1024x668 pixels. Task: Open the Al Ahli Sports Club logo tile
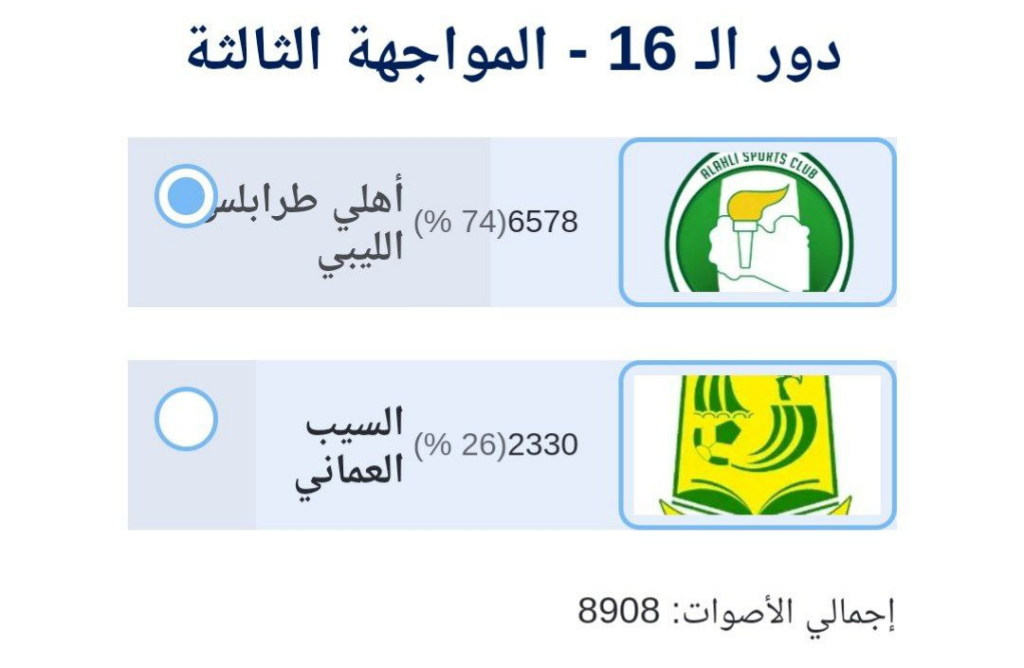pos(757,222)
